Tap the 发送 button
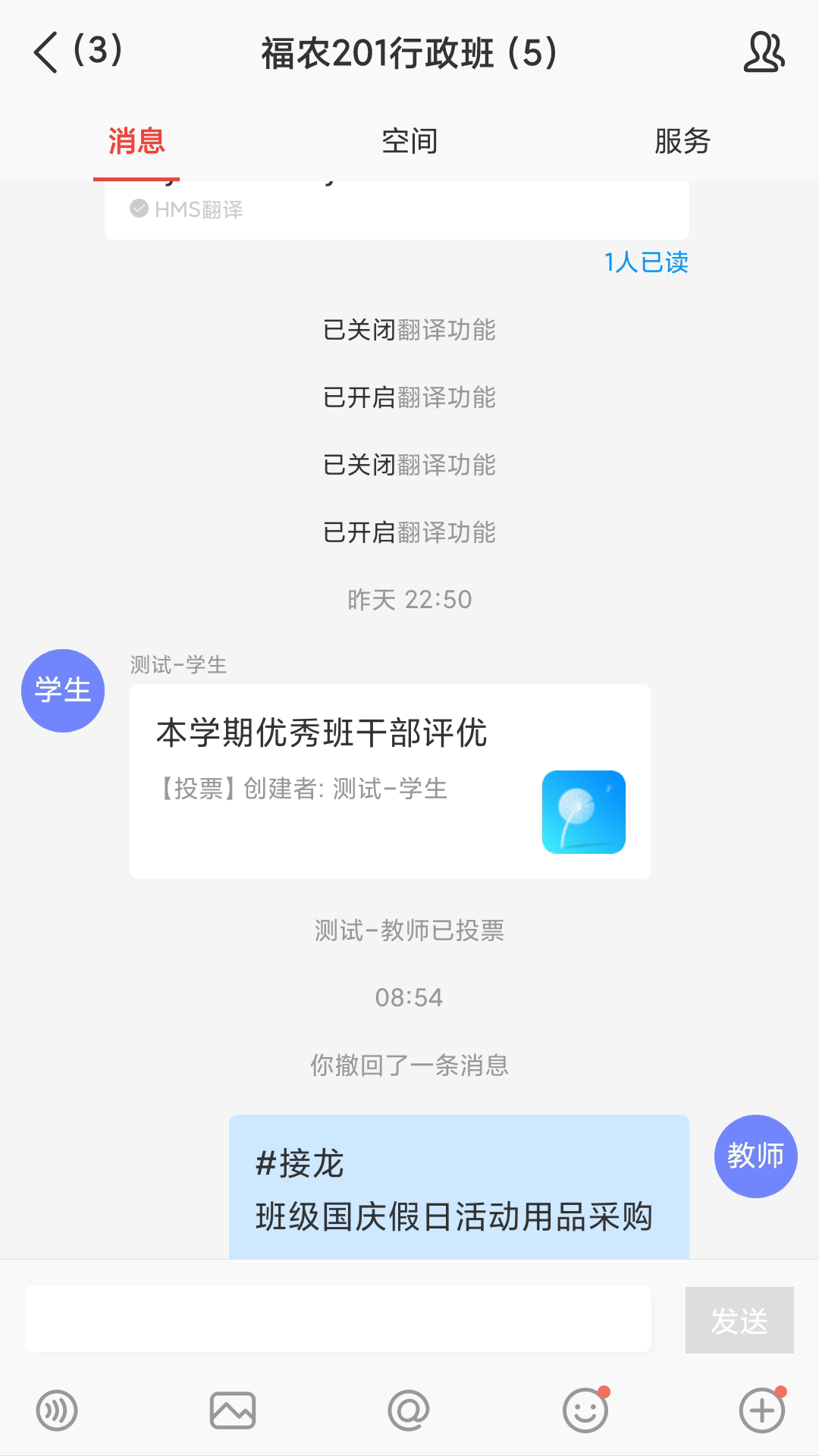The image size is (819, 1456). [739, 1320]
